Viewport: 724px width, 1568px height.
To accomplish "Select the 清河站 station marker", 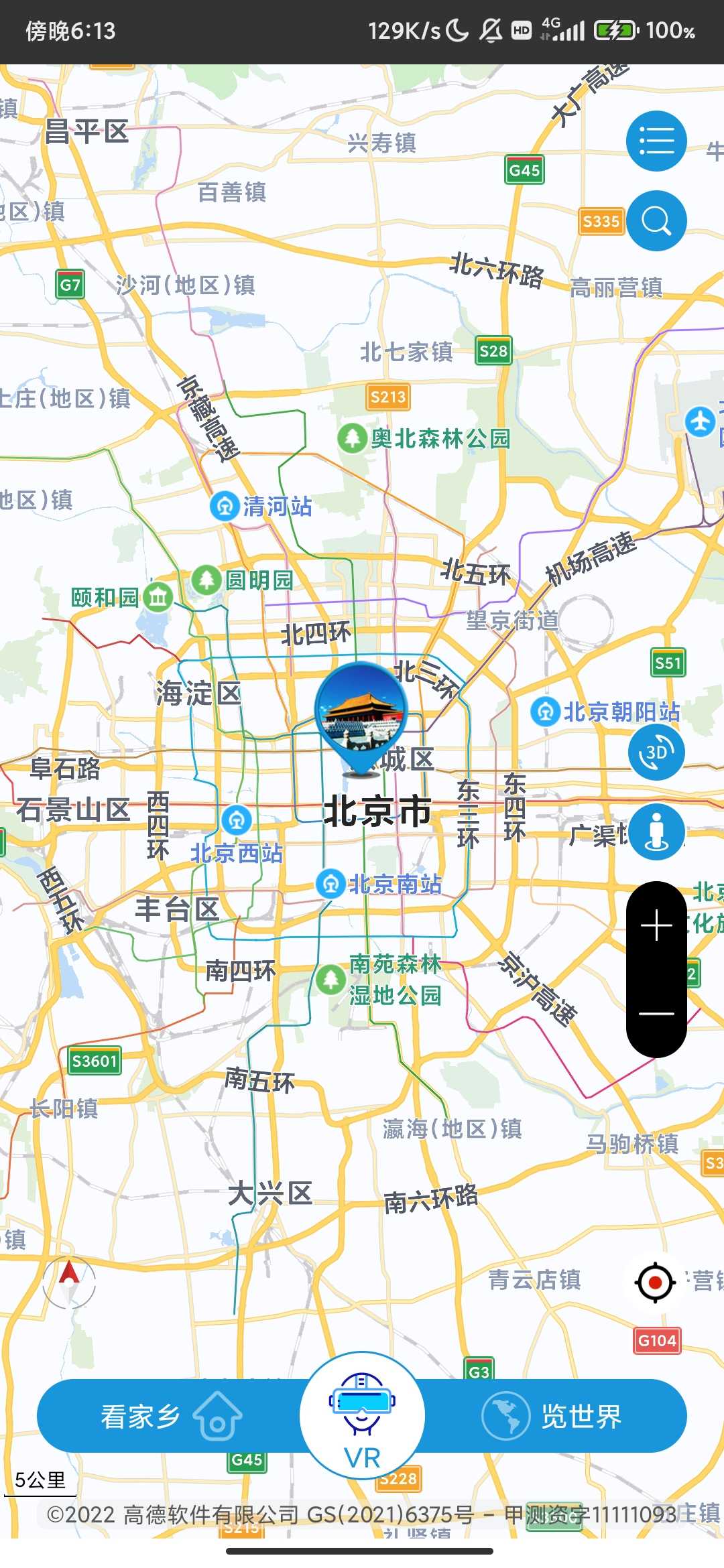I will click(x=225, y=506).
